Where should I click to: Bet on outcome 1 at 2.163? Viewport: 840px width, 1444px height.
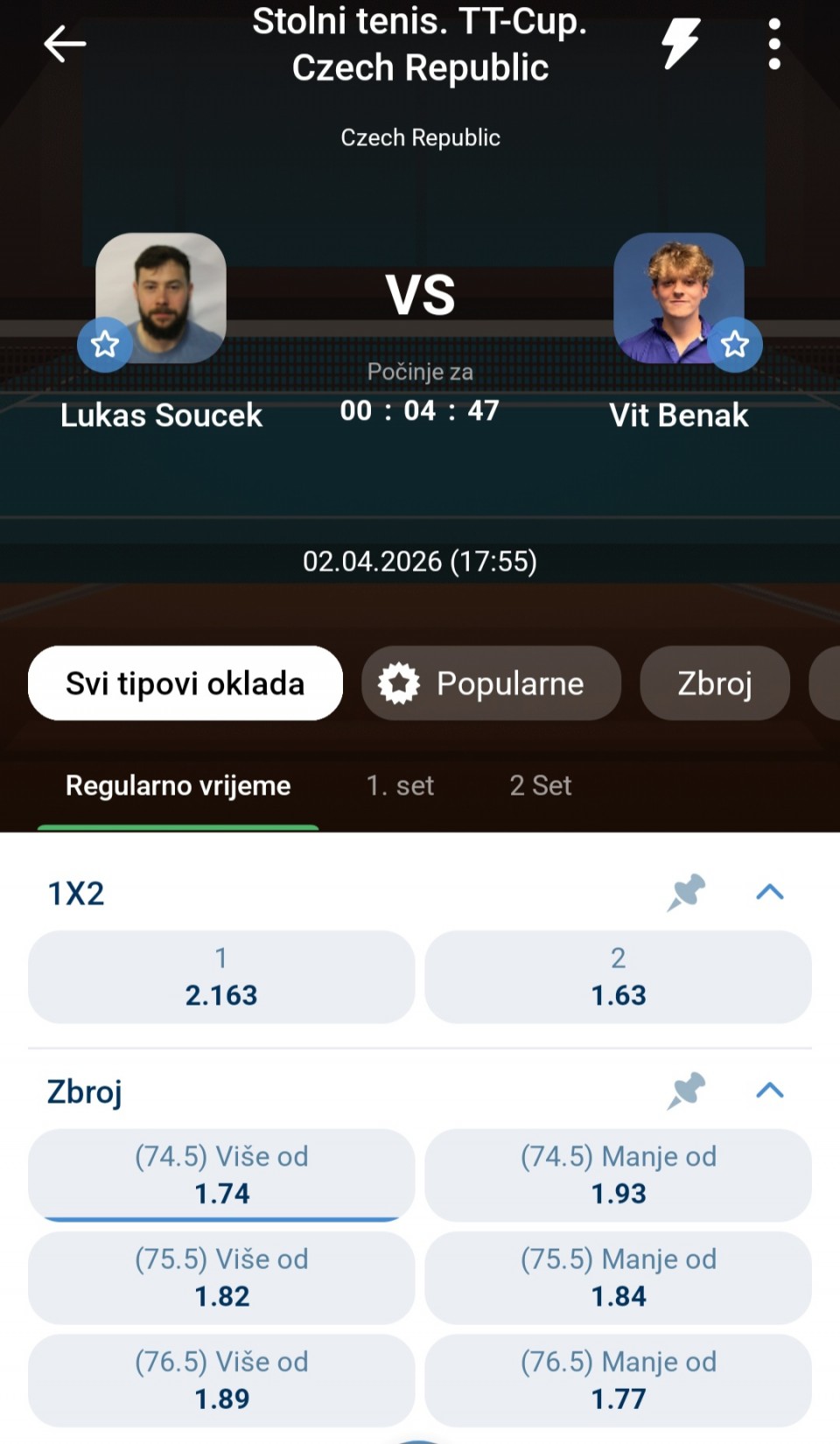coord(221,977)
